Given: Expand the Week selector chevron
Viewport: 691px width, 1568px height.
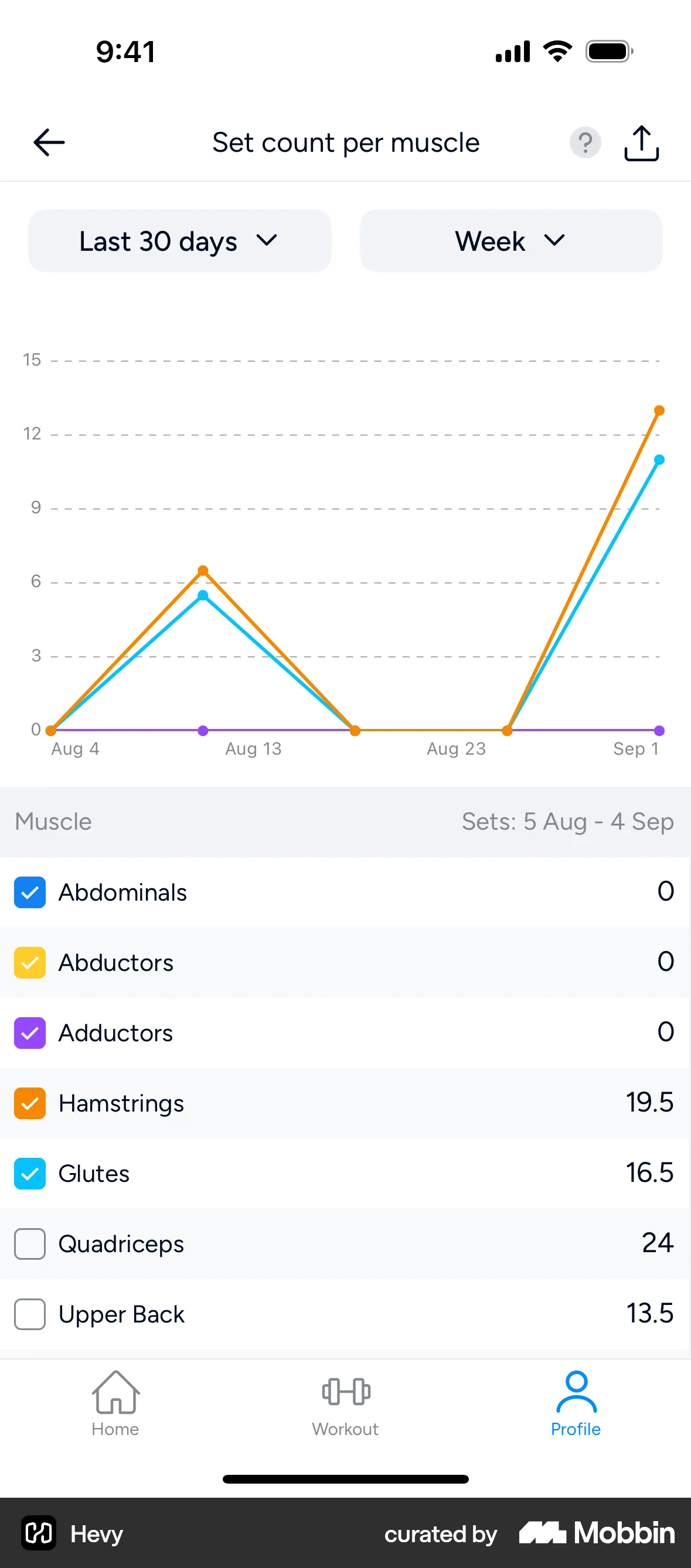Looking at the screenshot, I should (x=553, y=241).
